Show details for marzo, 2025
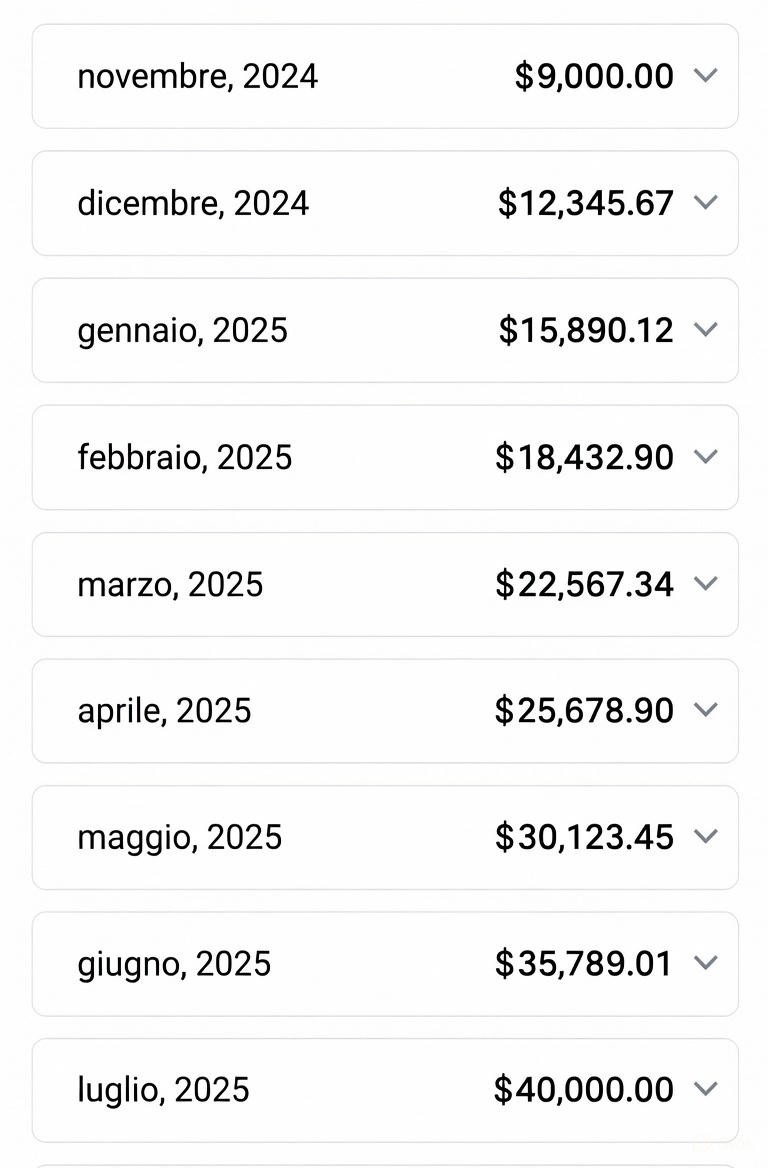 click(705, 584)
